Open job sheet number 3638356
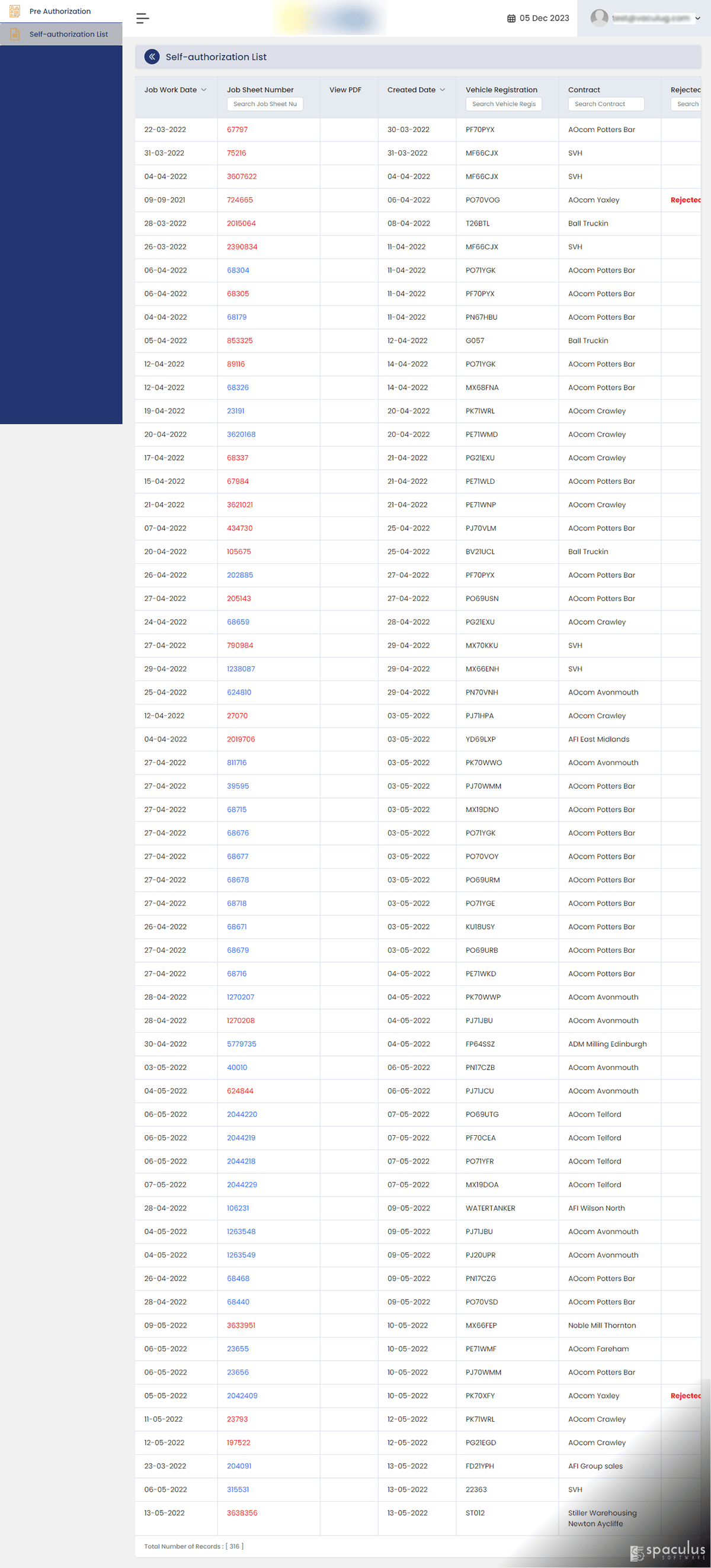 click(242, 1512)
